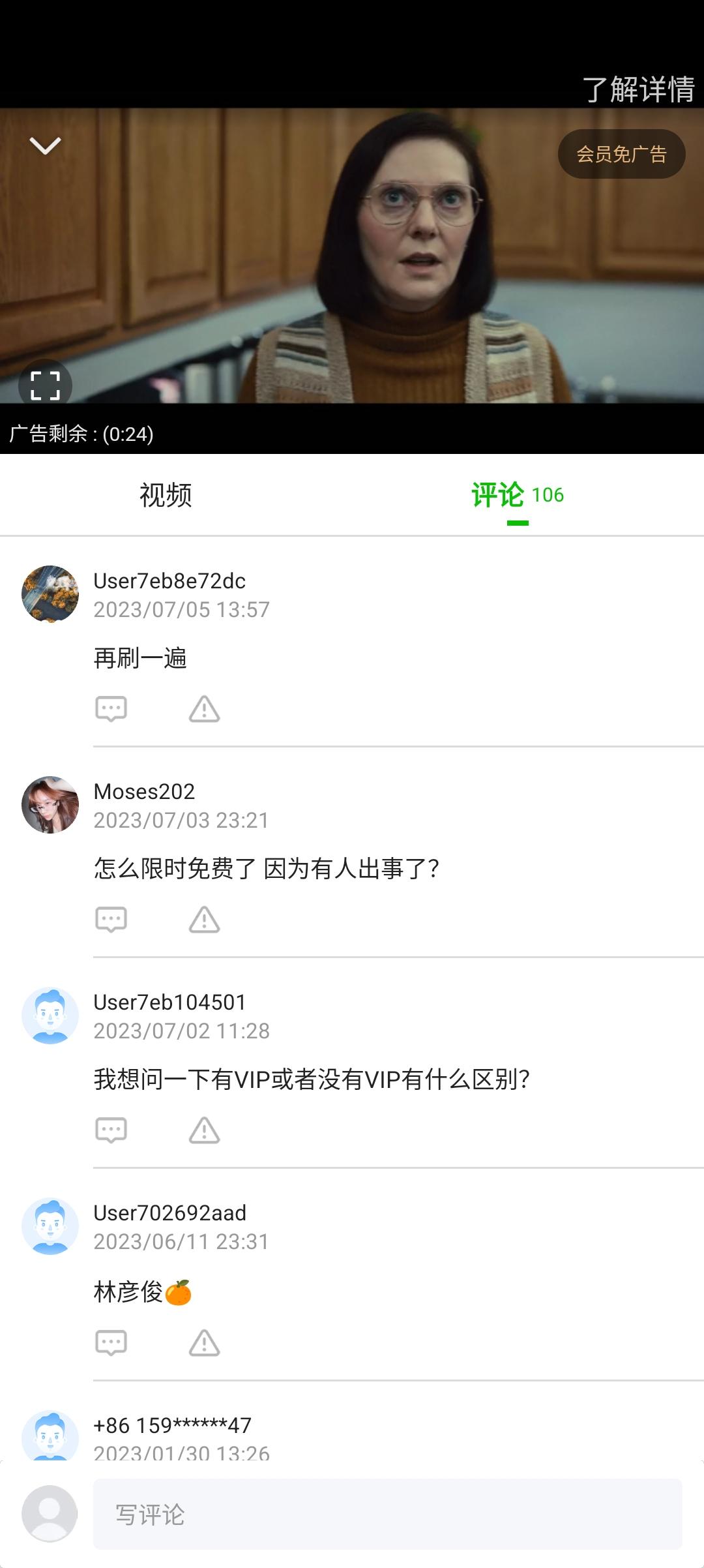Tap 会员免广告 to skip ads
Screen dimensions: 704x1568
pyautogui.click(x=621, y=154)
